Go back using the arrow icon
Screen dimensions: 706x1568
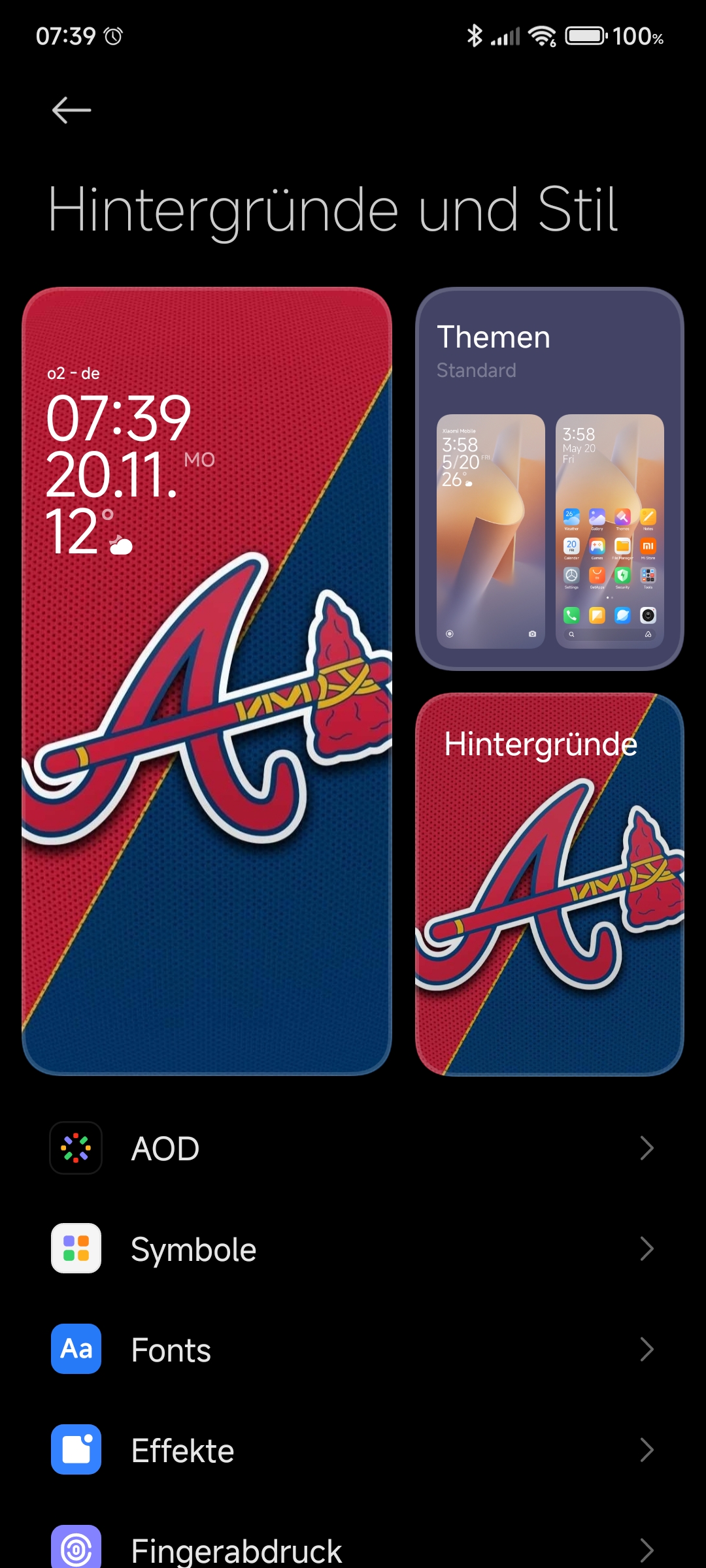[71, 110]
